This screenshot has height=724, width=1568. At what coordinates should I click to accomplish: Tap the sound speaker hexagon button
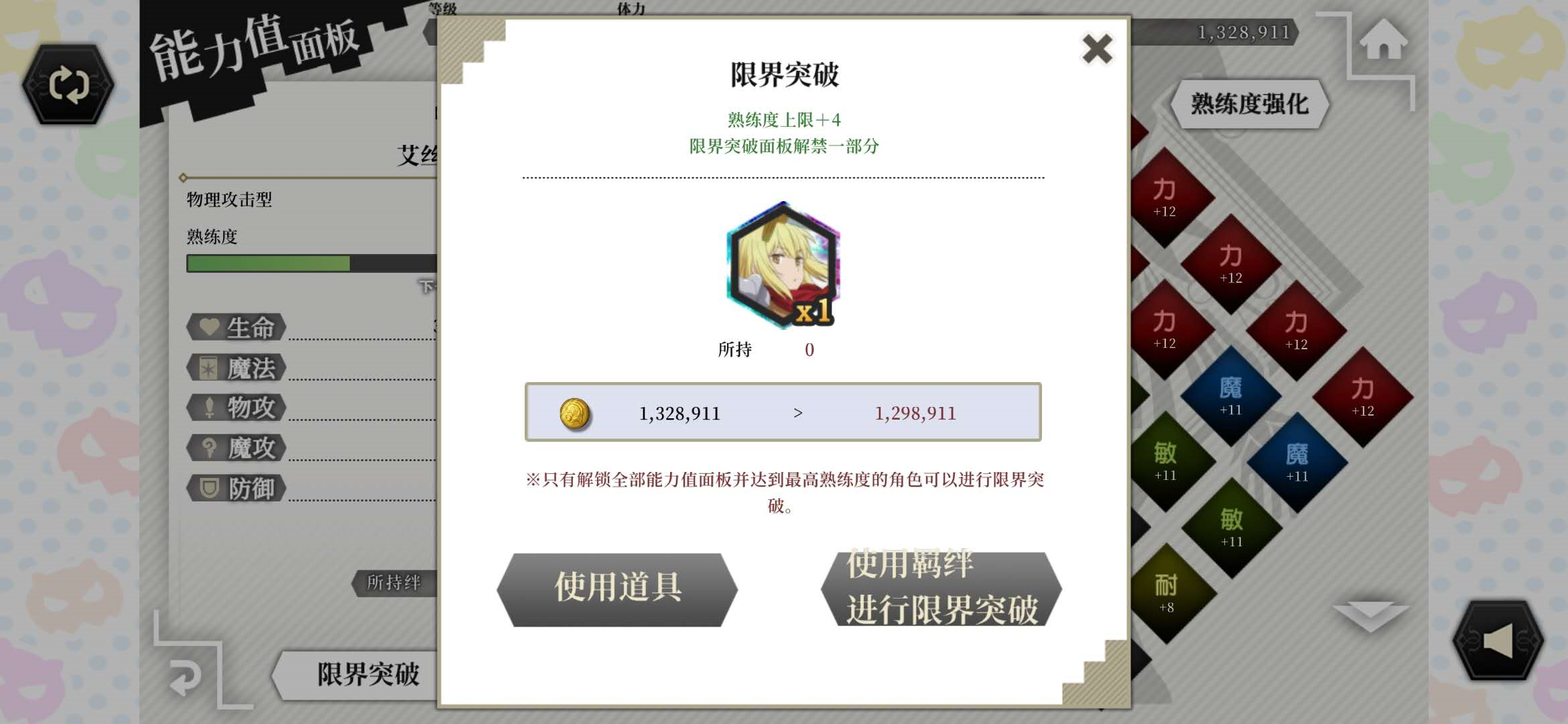[x=1498, y=641]
